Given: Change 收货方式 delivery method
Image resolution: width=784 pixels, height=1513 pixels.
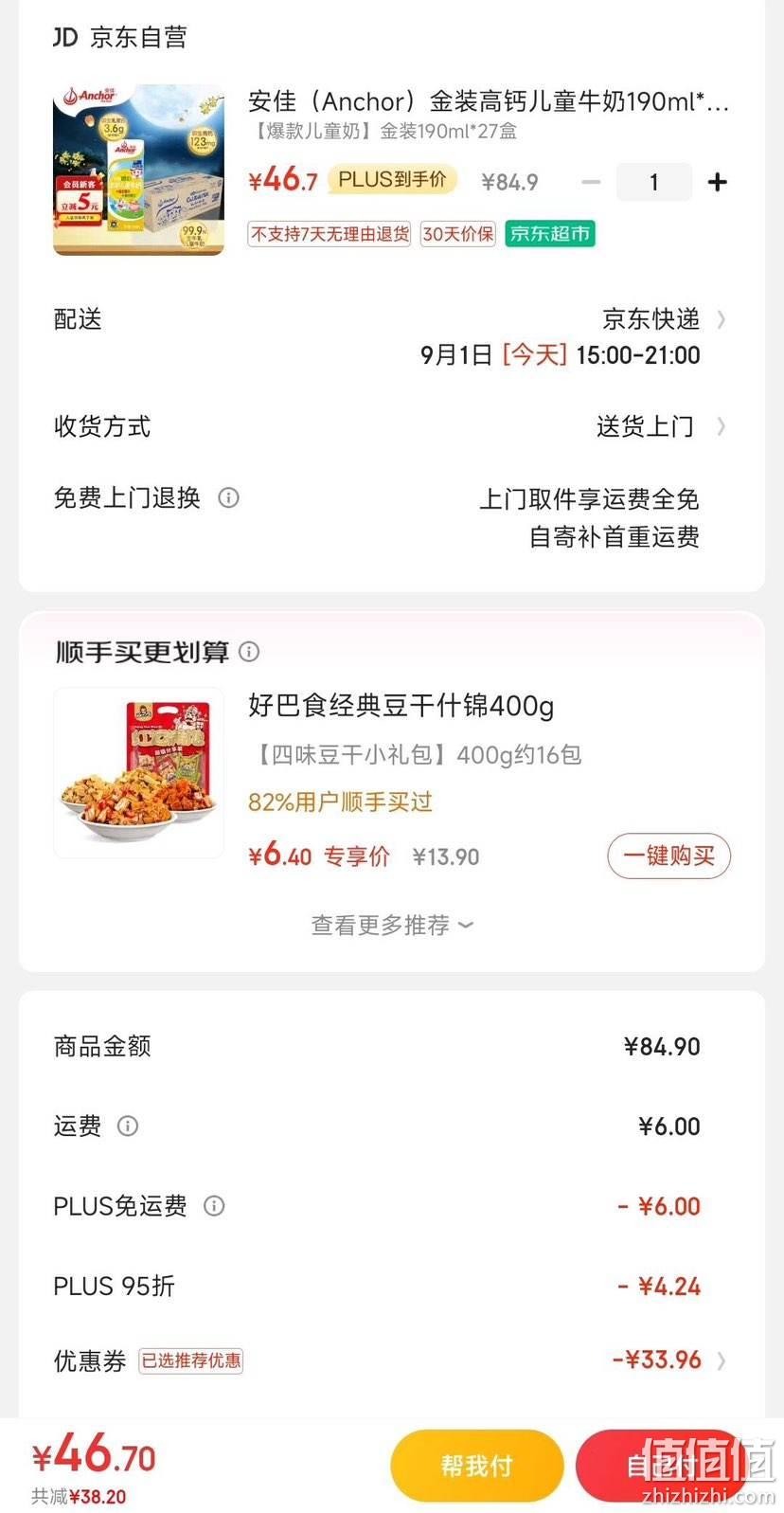Looking at the screenshot, I should tap(391, 426).
